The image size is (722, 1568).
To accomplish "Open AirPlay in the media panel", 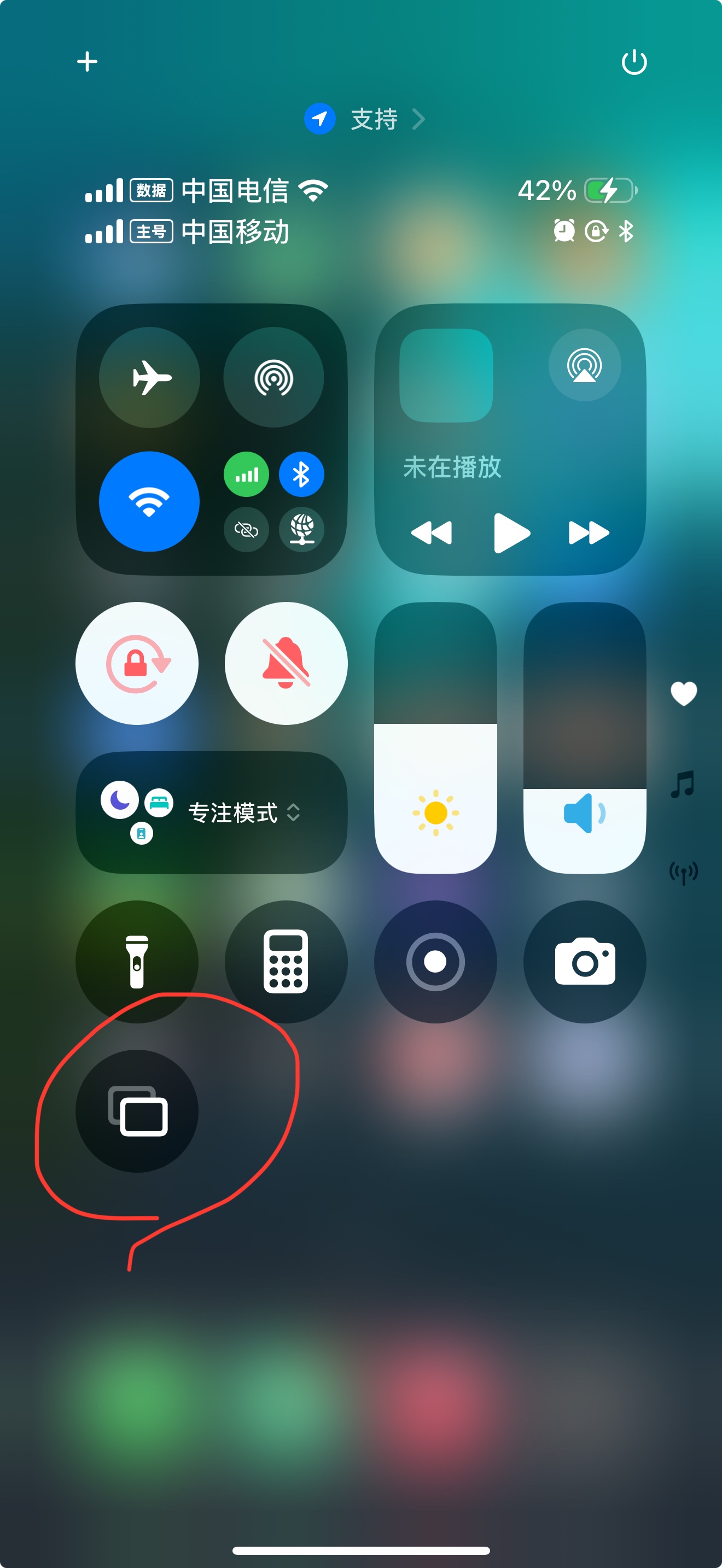I will pos(584,365).
